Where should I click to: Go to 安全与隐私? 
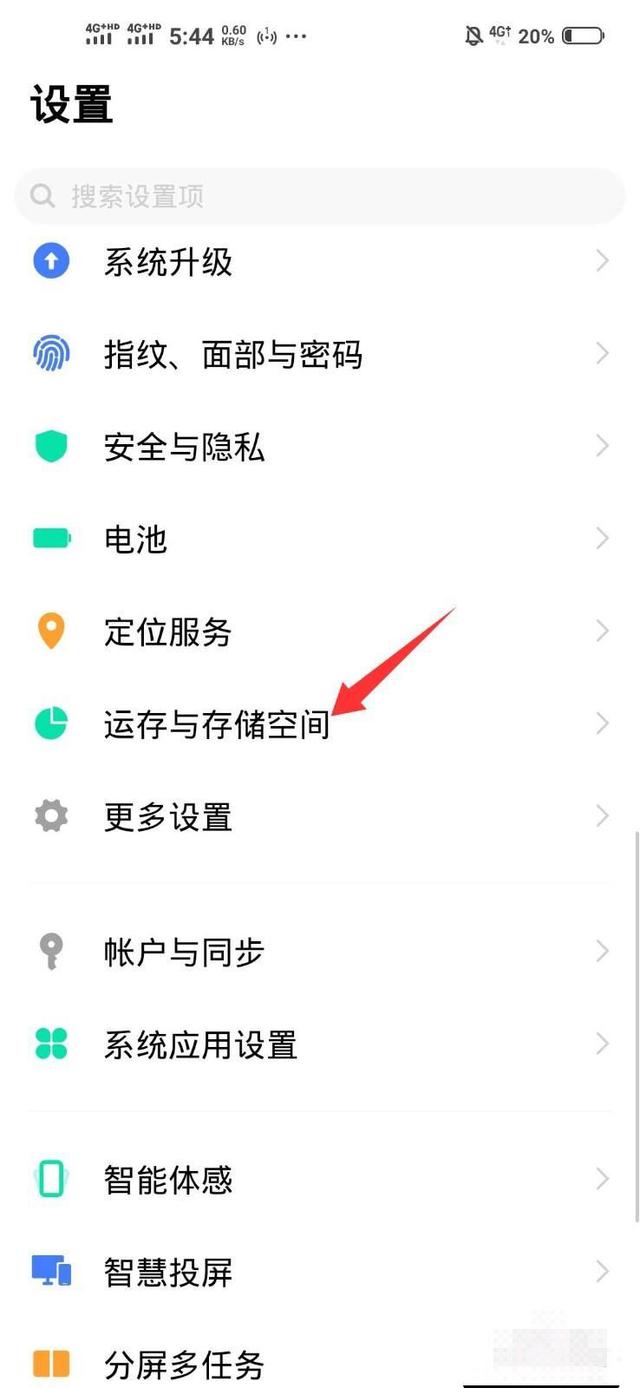pyautogui.click(x=320, y=446)
